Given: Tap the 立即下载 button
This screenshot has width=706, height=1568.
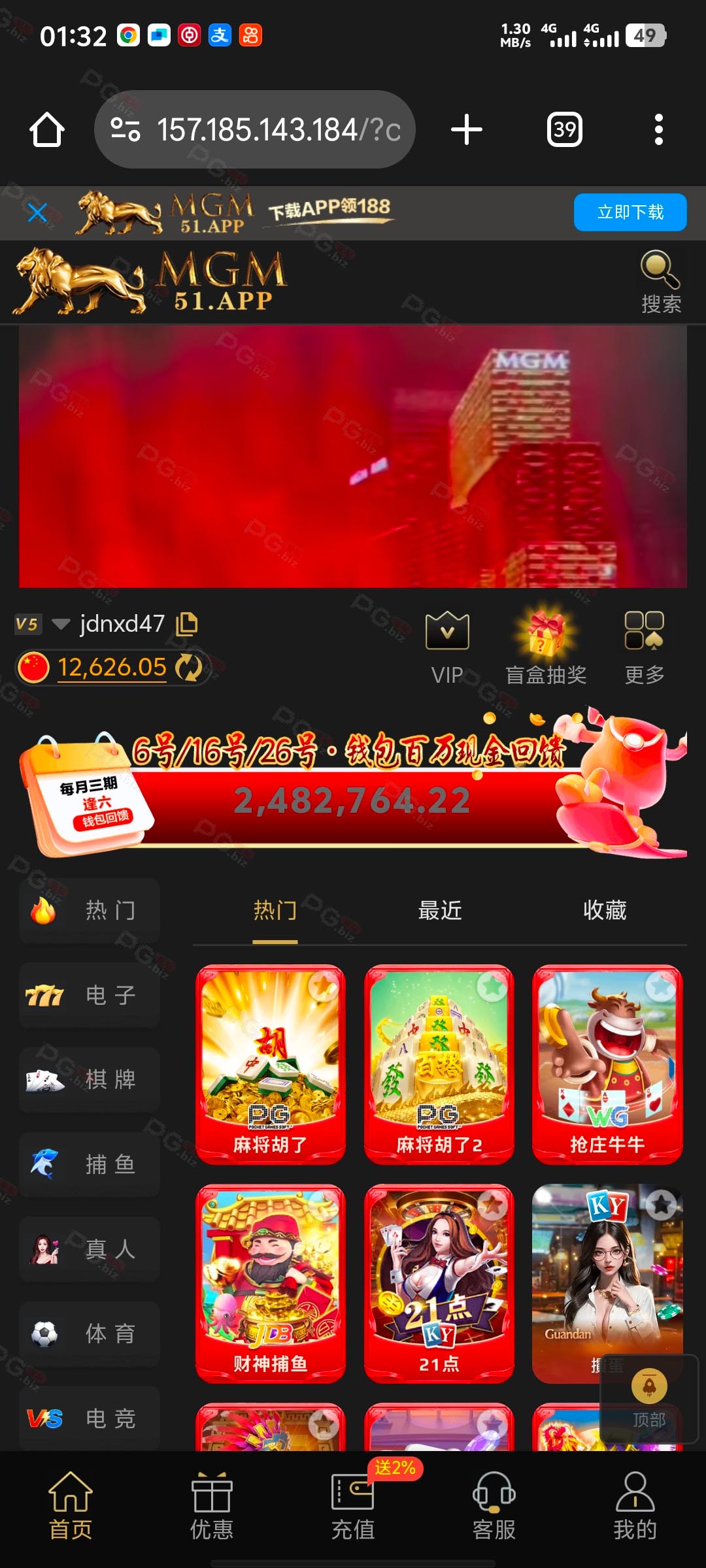Looking at the screenshot, I should click(630, 212).
